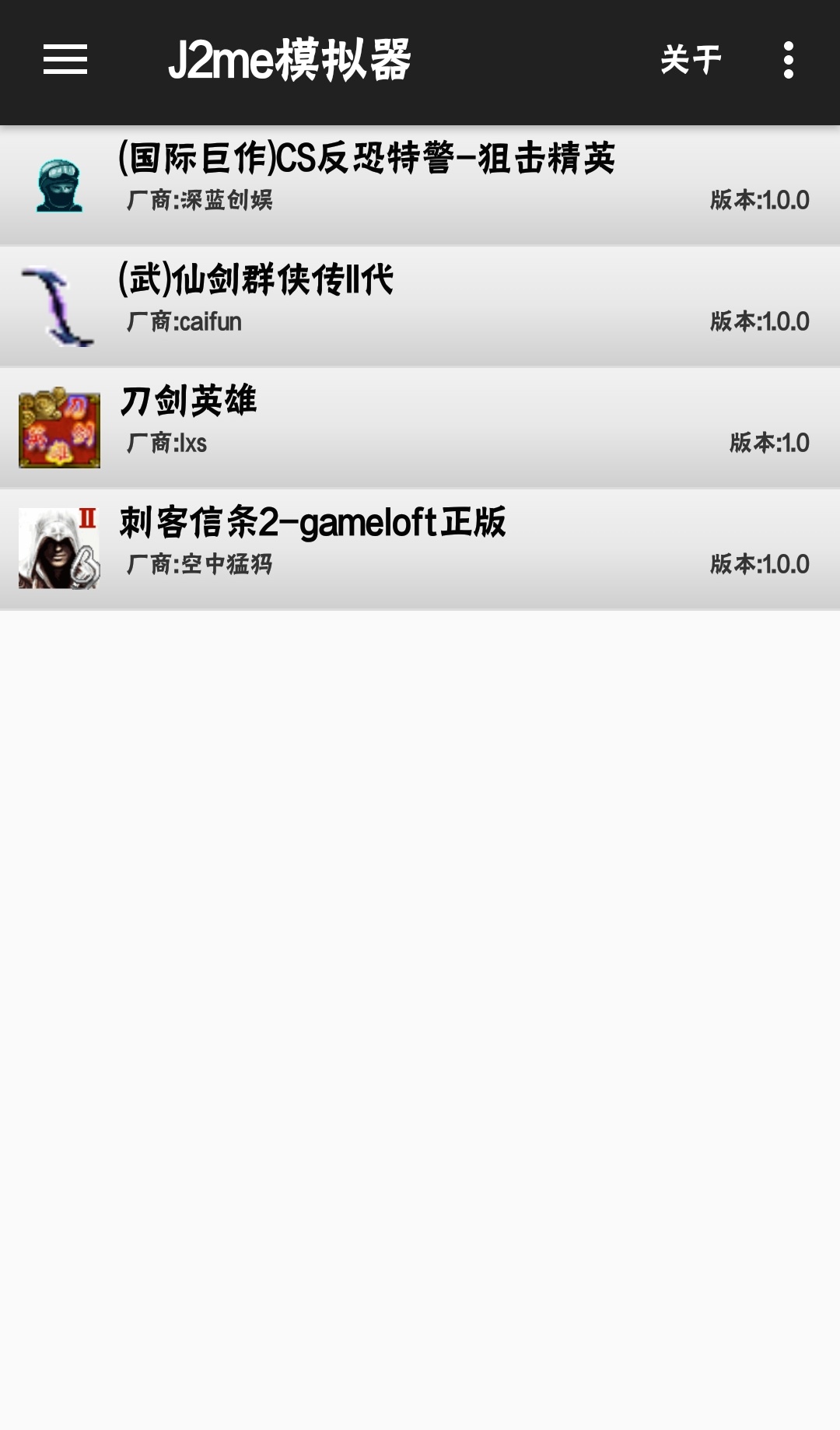Click the 关于 action icon in toolbar
This screenshot has height=1430, width=840.
689,59
